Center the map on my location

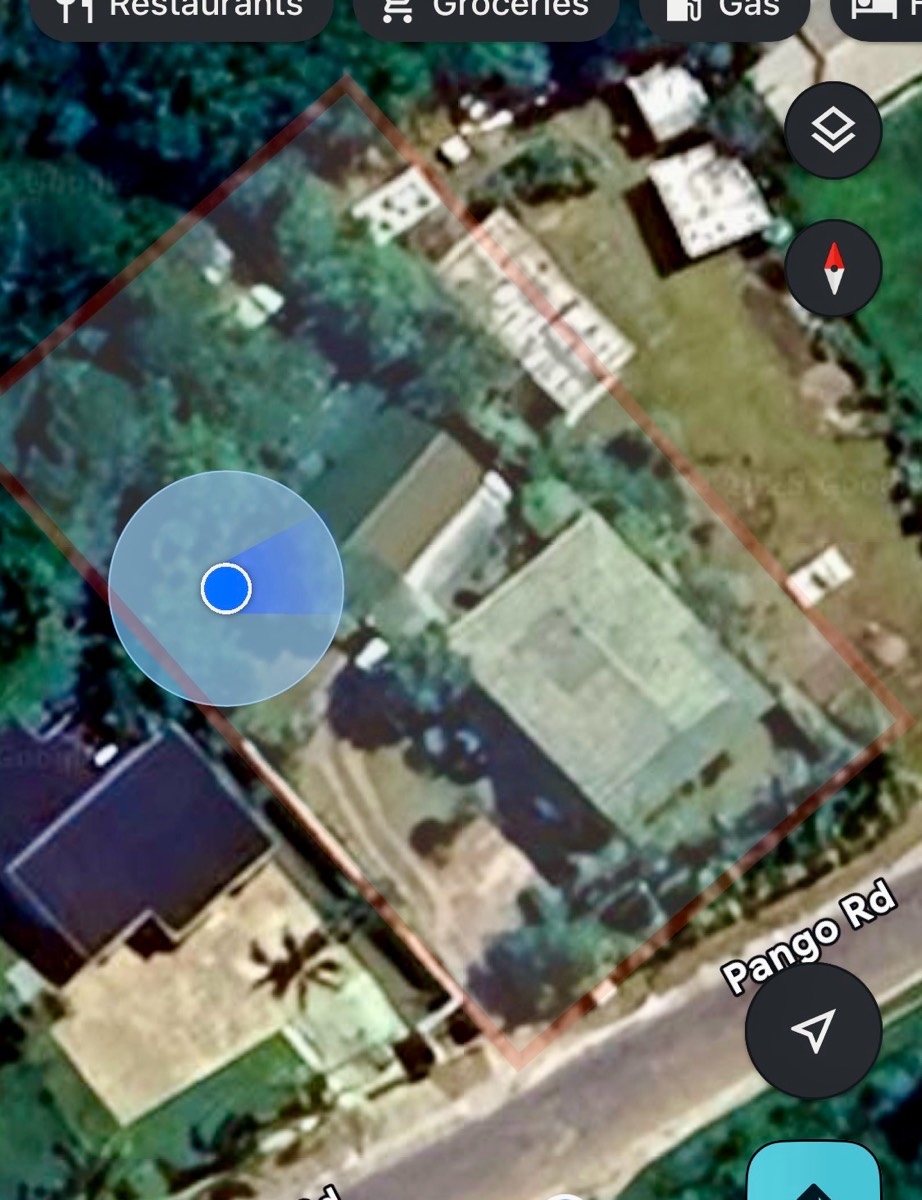813,1030
